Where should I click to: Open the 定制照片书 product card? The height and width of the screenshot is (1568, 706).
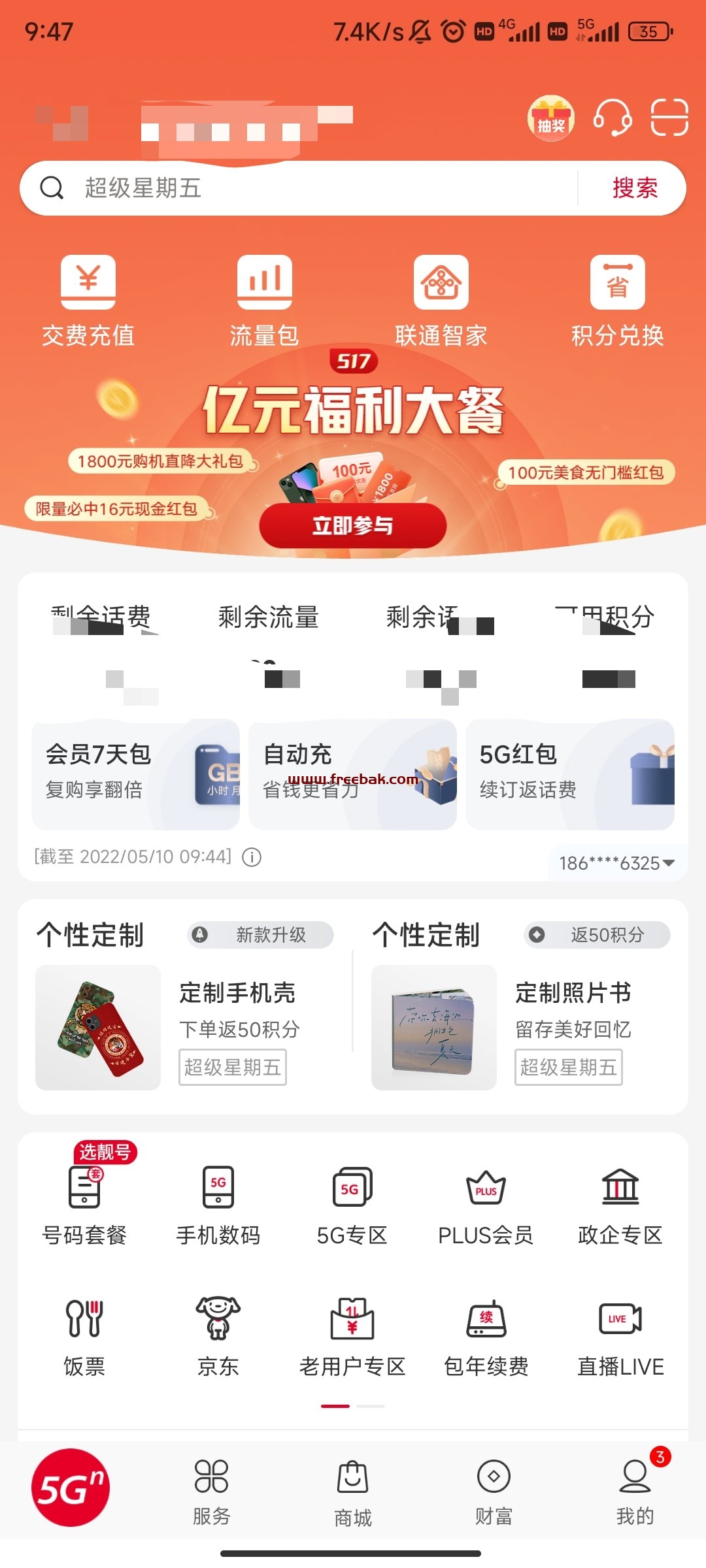(522, 1027)
